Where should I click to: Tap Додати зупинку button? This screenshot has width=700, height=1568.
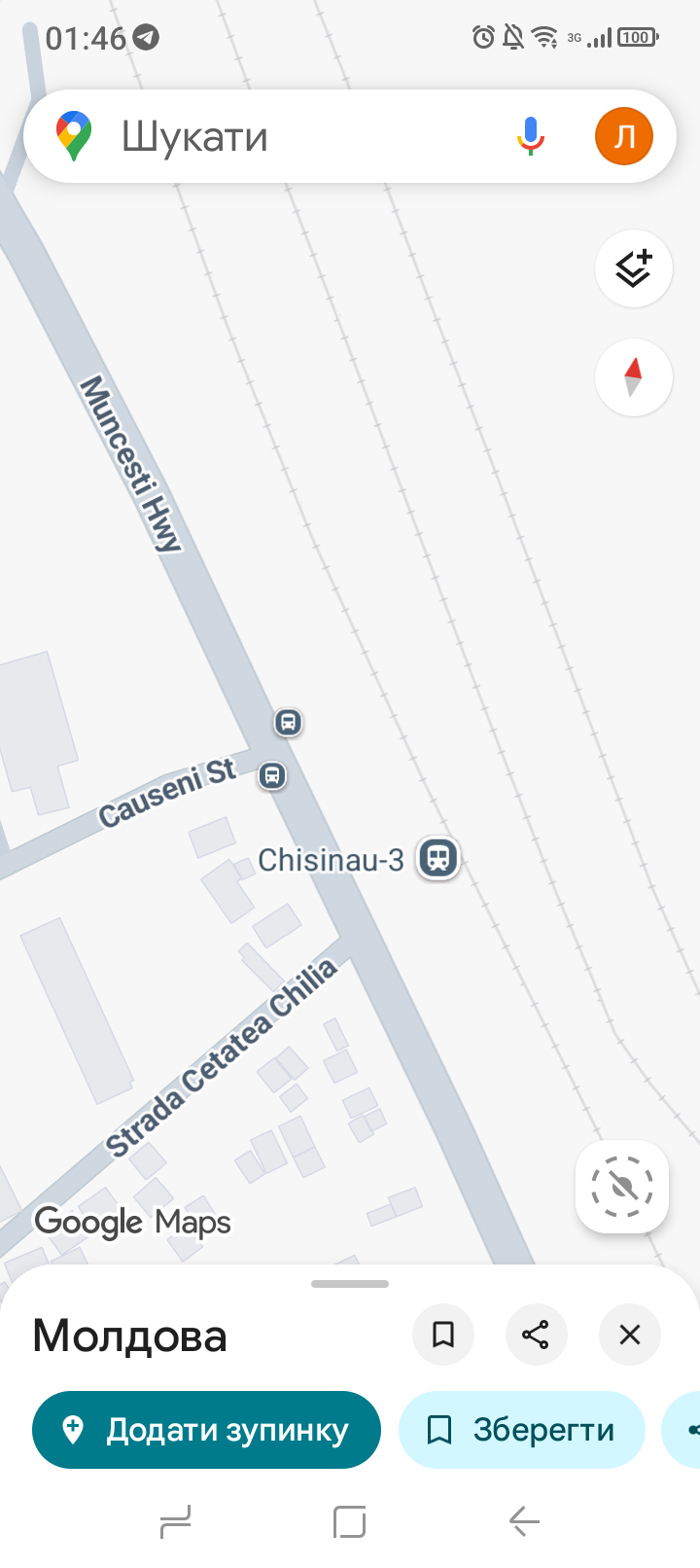pos(206,1430)
